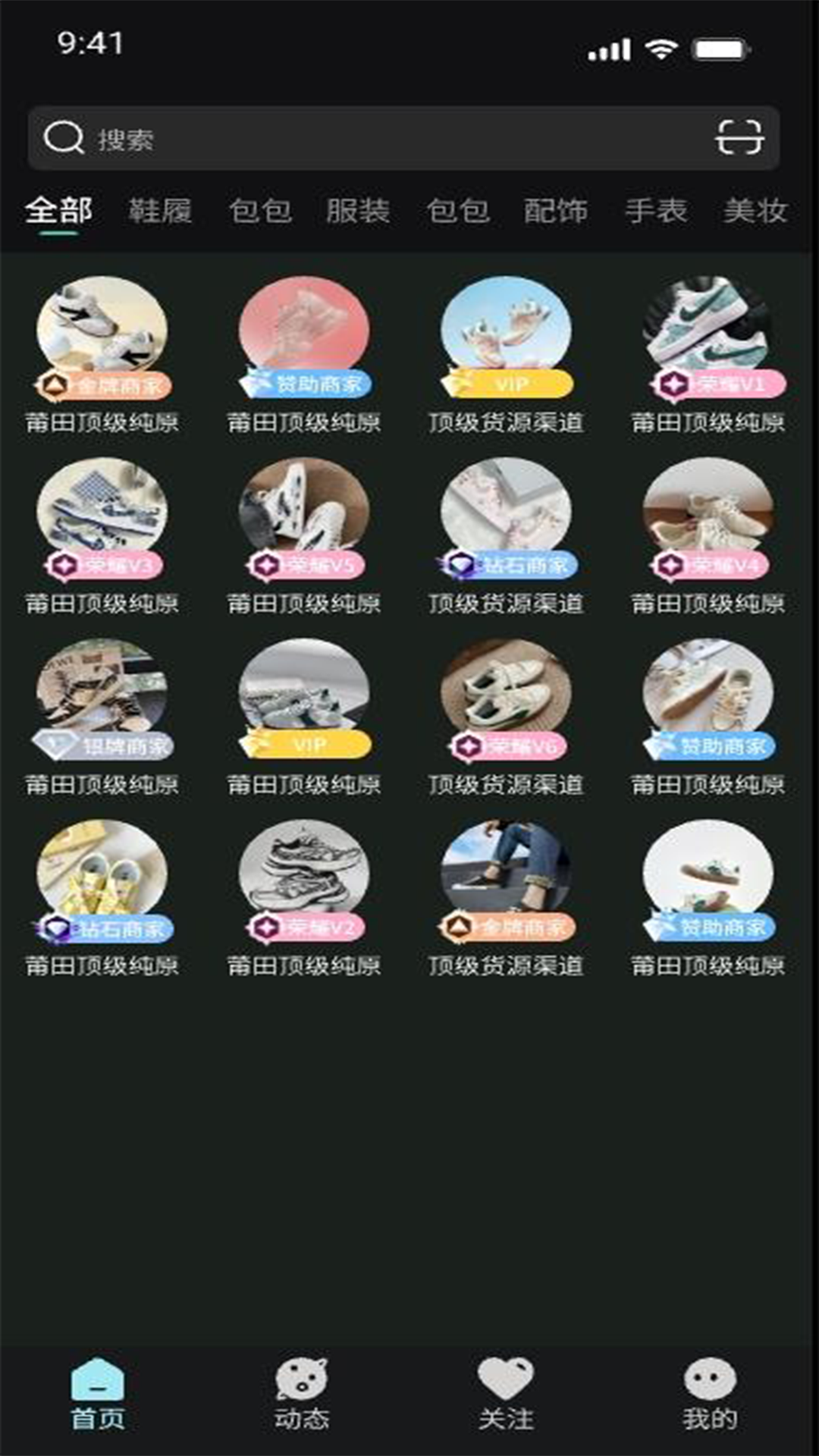This screenshot has width=819, height=1456.
Task: Open the 手表 category tab
Action: coord(656,211)
